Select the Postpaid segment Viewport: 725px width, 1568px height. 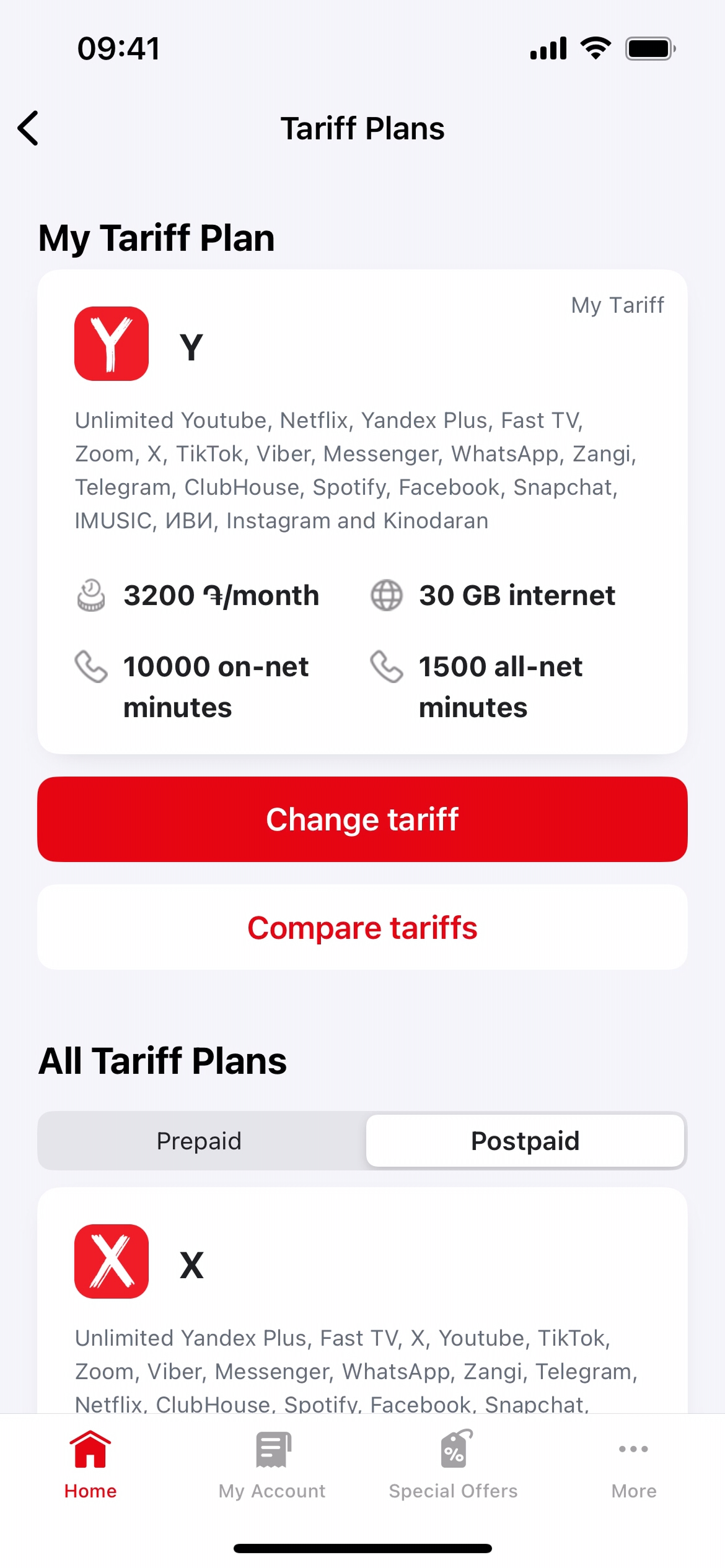524,1141
